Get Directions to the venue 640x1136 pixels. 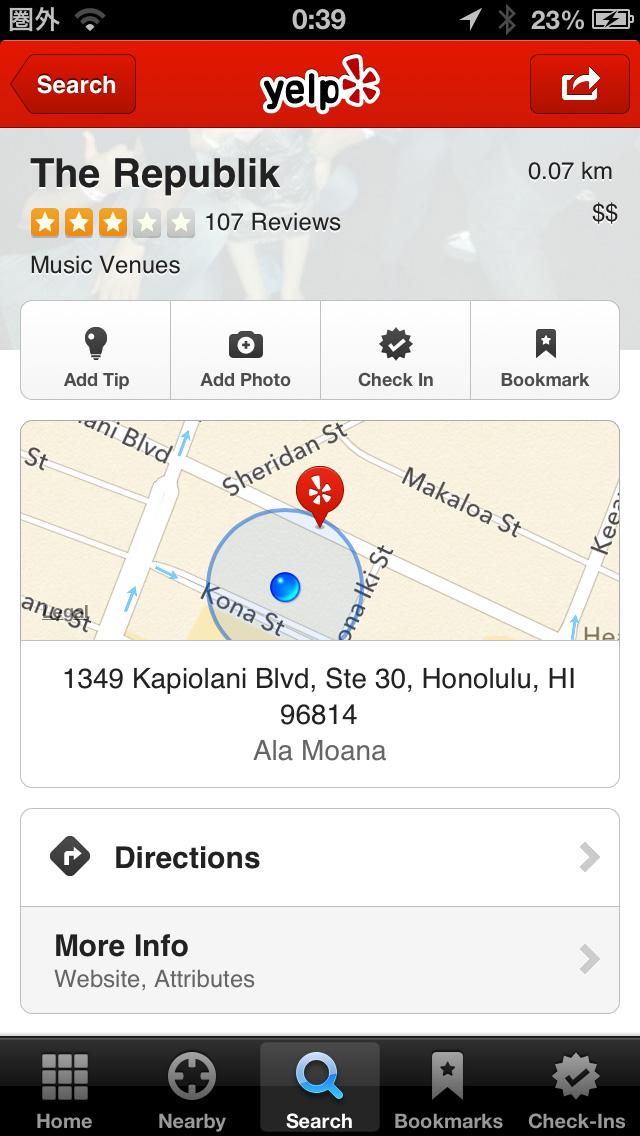(x=320, y=857)
